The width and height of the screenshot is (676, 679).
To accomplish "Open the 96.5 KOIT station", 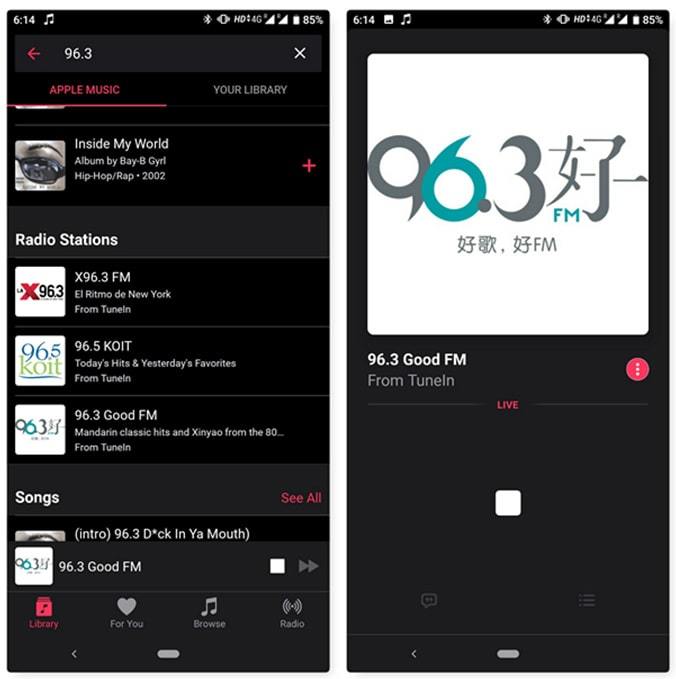I will click(x=150, y=361).
